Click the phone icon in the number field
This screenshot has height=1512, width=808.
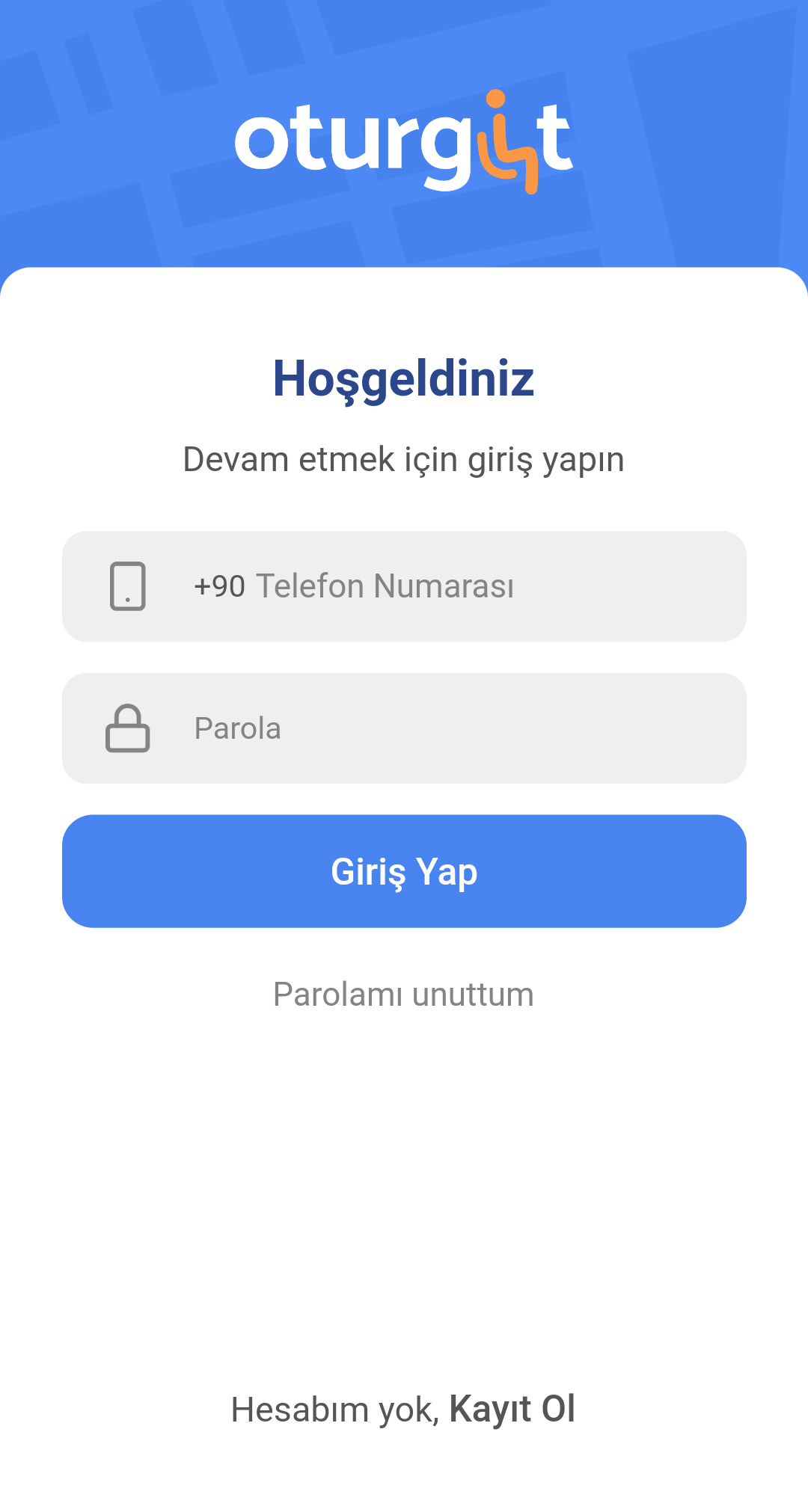point(128,586)
